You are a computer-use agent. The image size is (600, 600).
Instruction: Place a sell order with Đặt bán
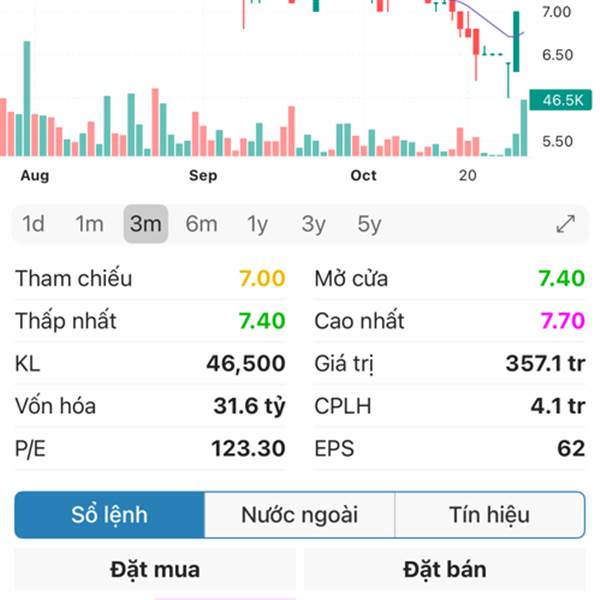tap(445, 570)
